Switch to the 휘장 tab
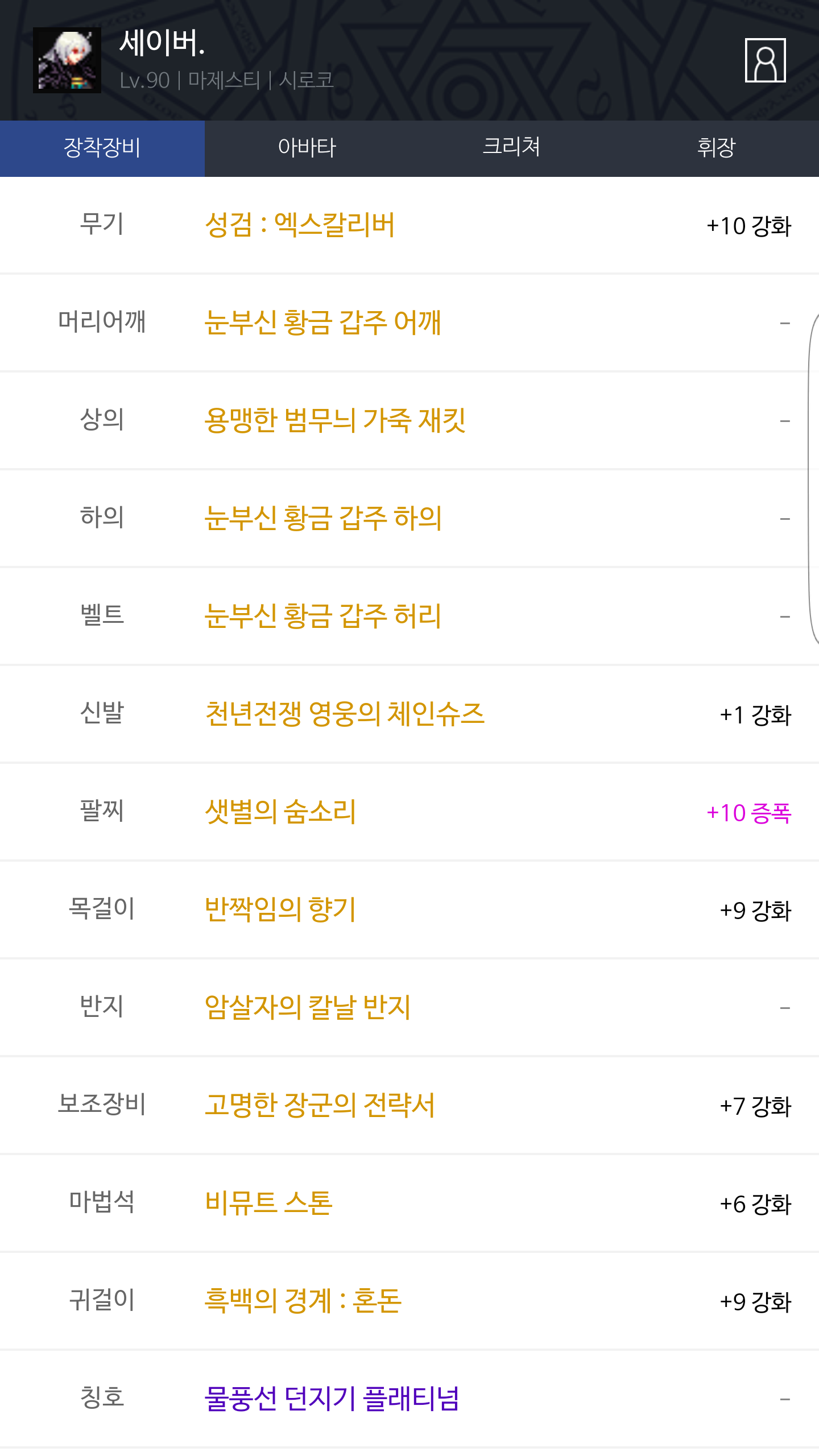The image size is (819, 1456). click(x=717, y=148)
